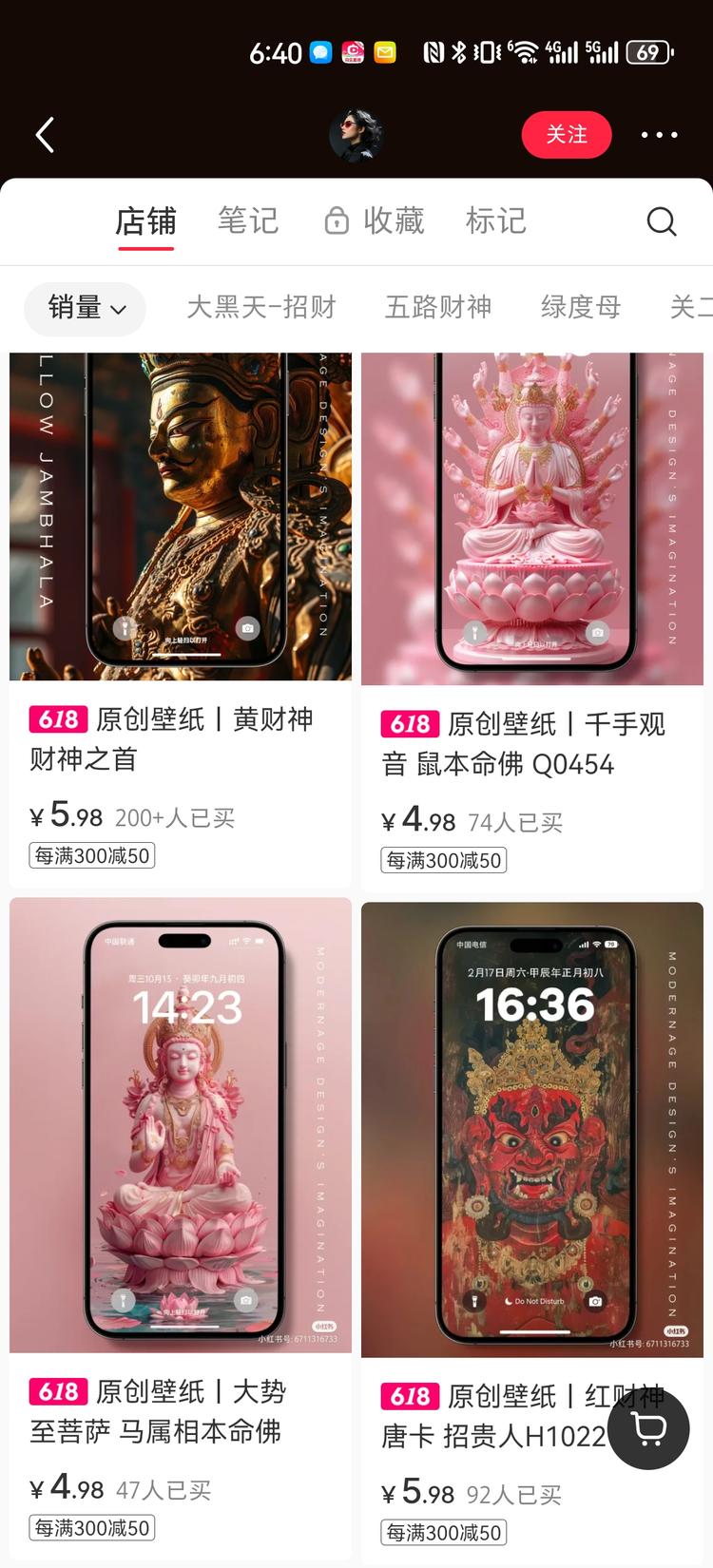713x1568 pixels.
Task: Tap the back arrow icon
Action: (44, 135)
